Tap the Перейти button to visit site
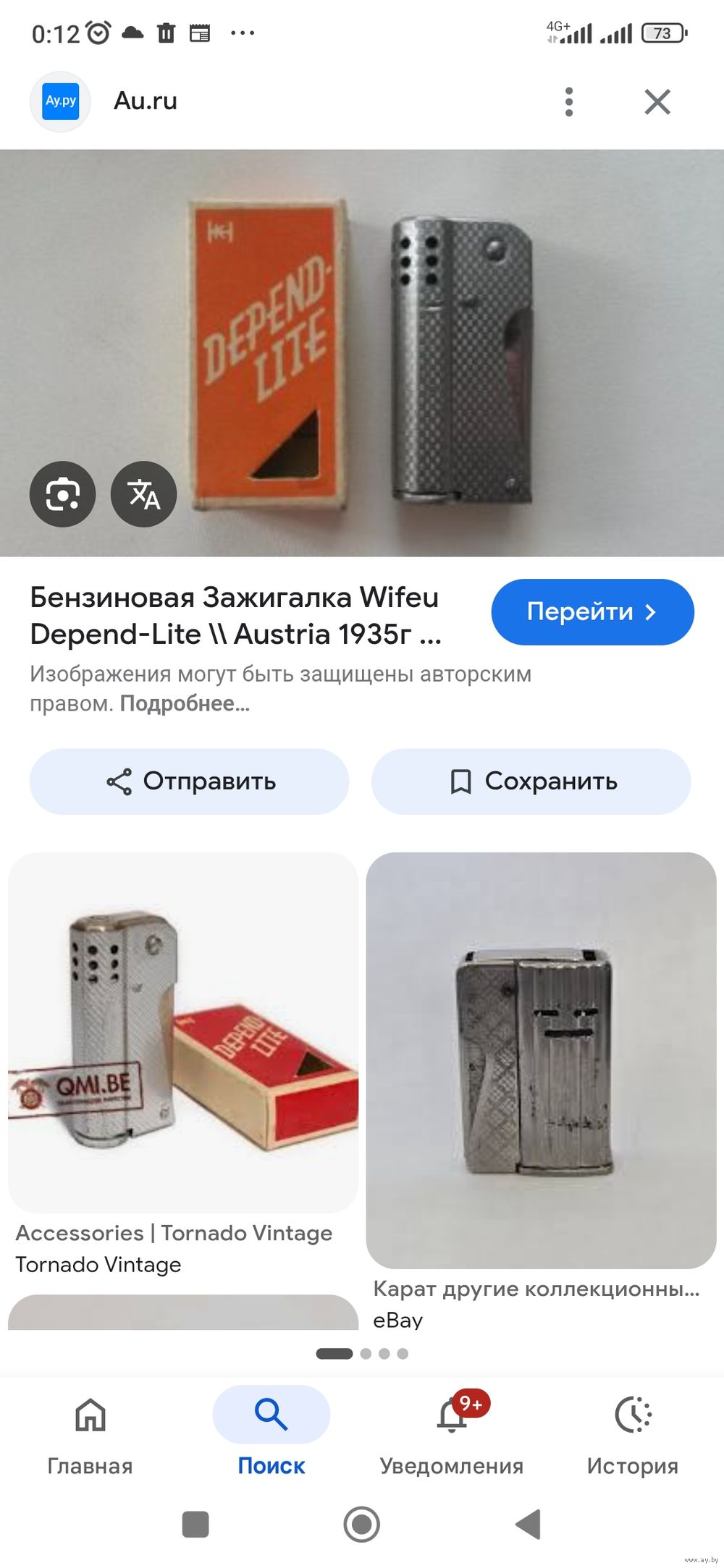This screenshot has height=1568, width=724. click(592, 612)
